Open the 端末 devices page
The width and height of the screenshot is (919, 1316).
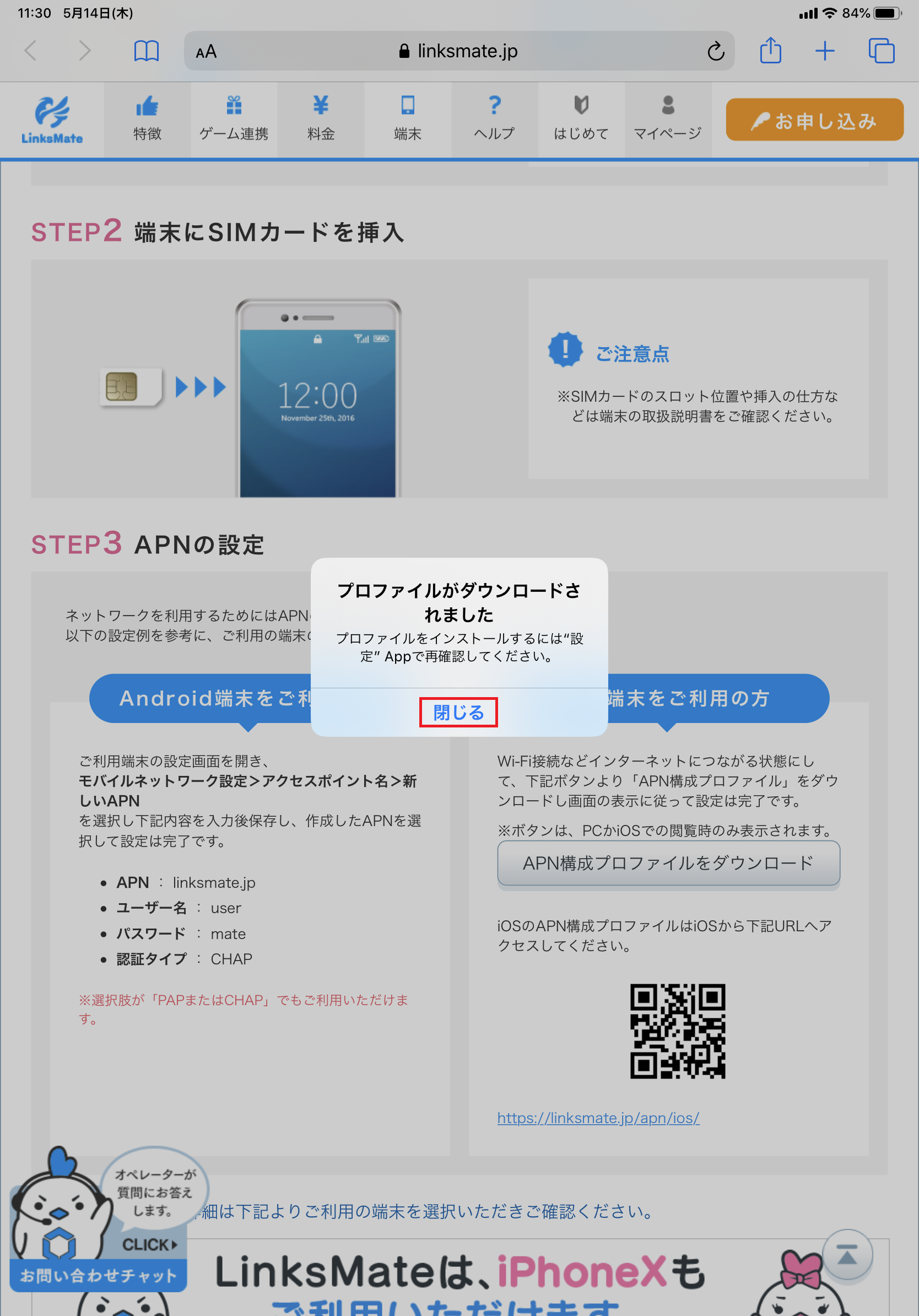407,119
